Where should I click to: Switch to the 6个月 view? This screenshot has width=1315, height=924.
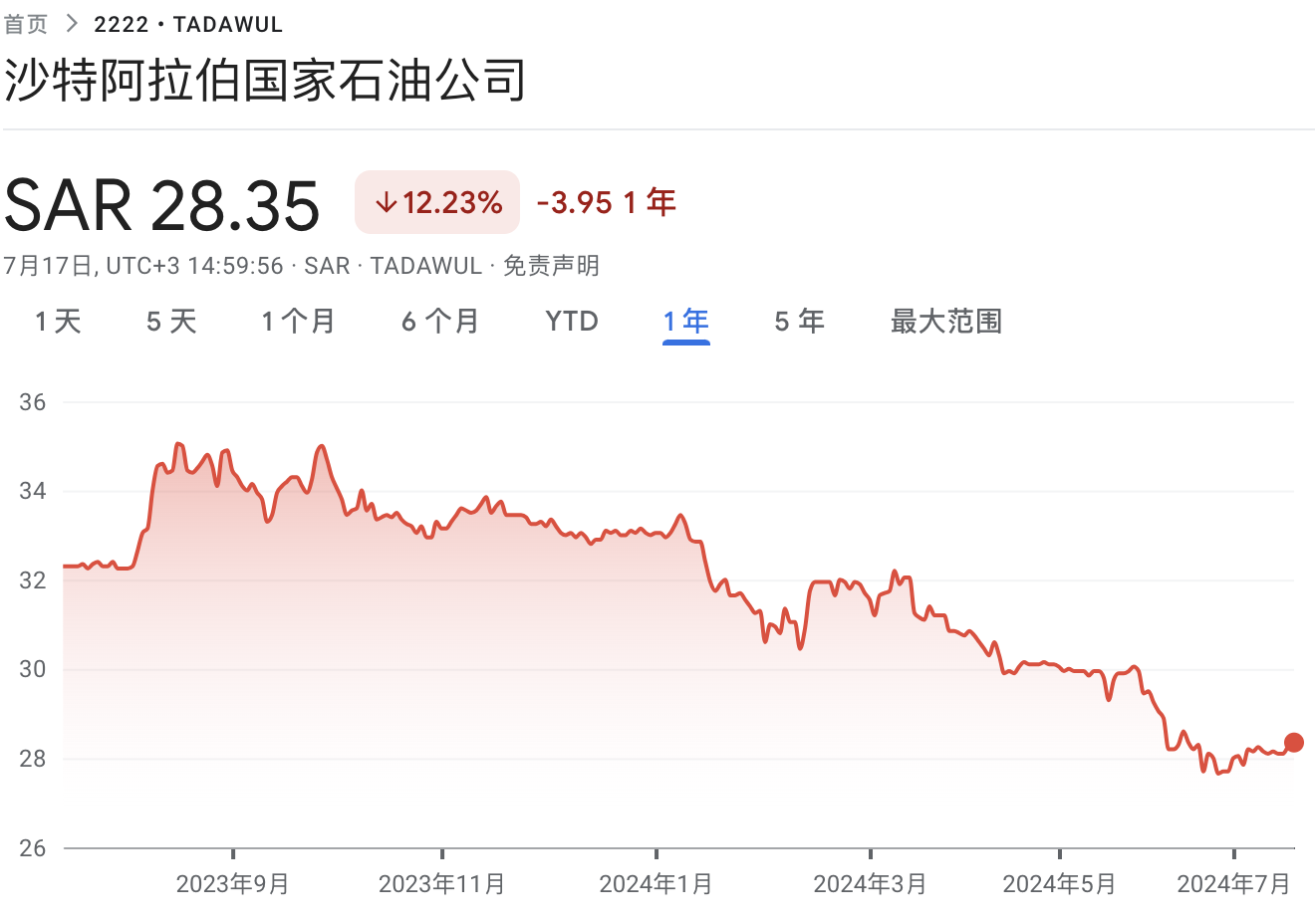[x=440, y=322]
